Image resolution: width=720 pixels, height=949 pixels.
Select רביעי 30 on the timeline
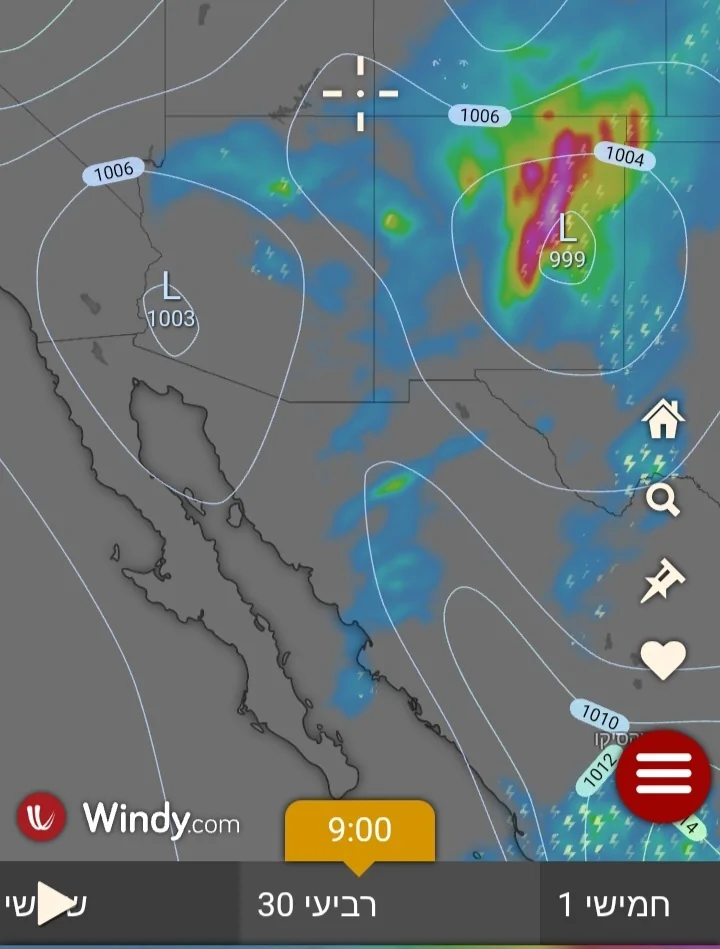316,904
